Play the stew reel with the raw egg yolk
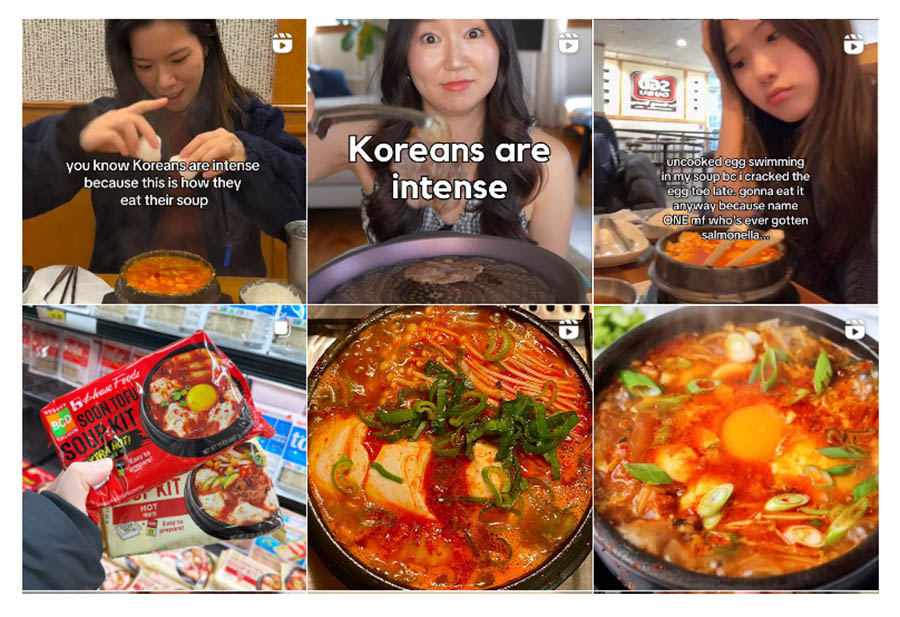The image size is (900, 617). 735,447
